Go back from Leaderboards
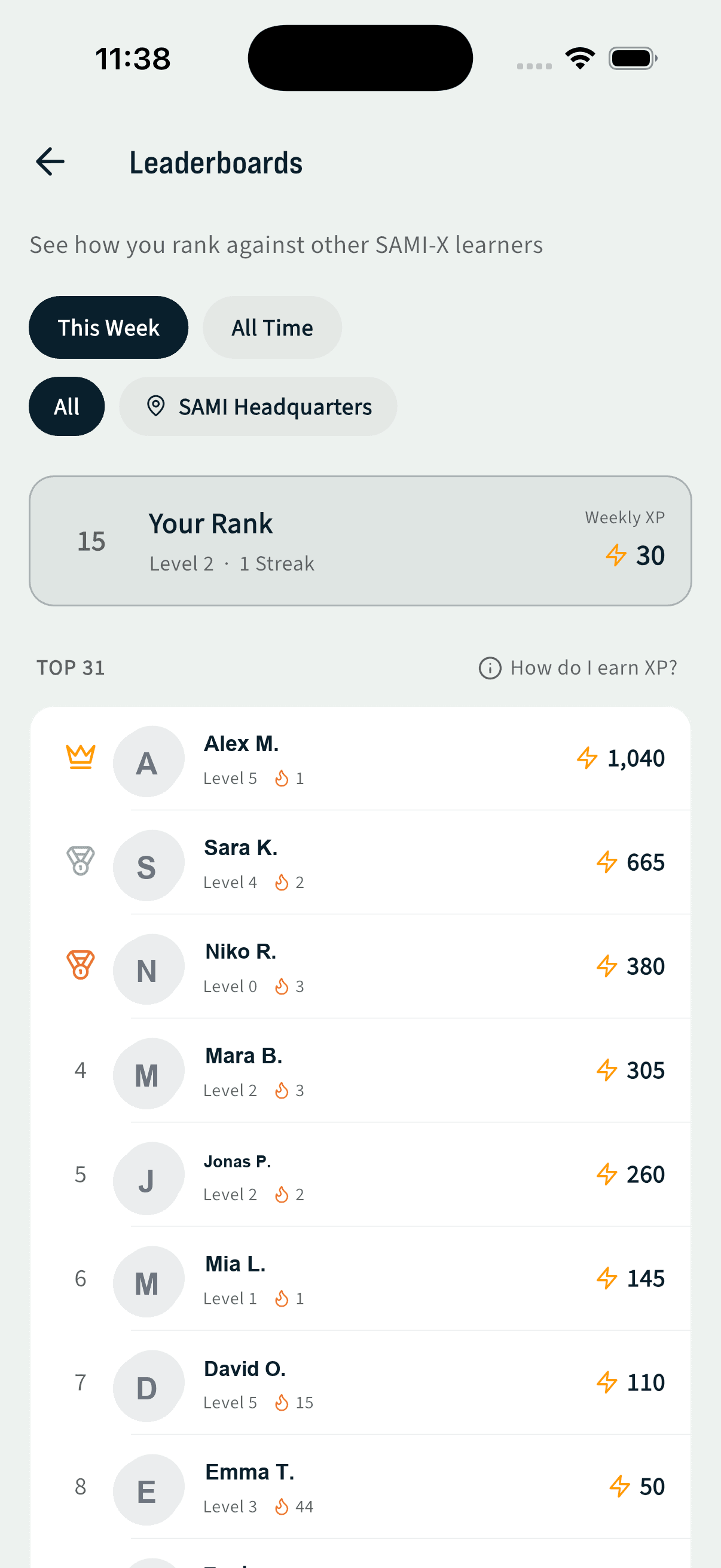 pos(50,162)
